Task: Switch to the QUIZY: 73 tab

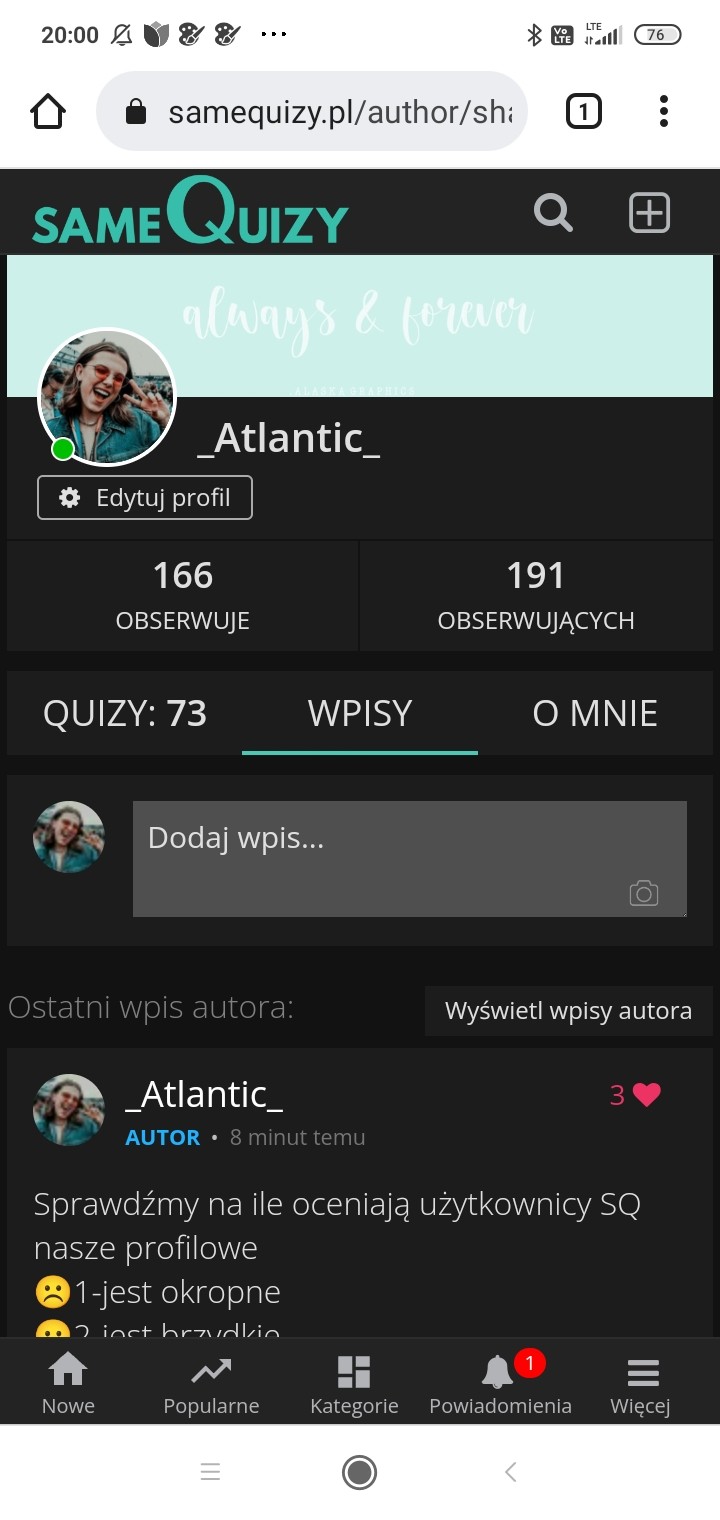Action: 125,713
